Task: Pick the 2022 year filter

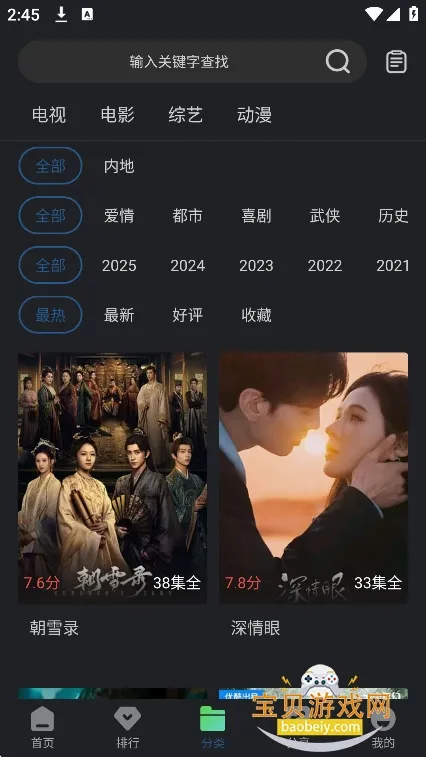Action: 325,266
